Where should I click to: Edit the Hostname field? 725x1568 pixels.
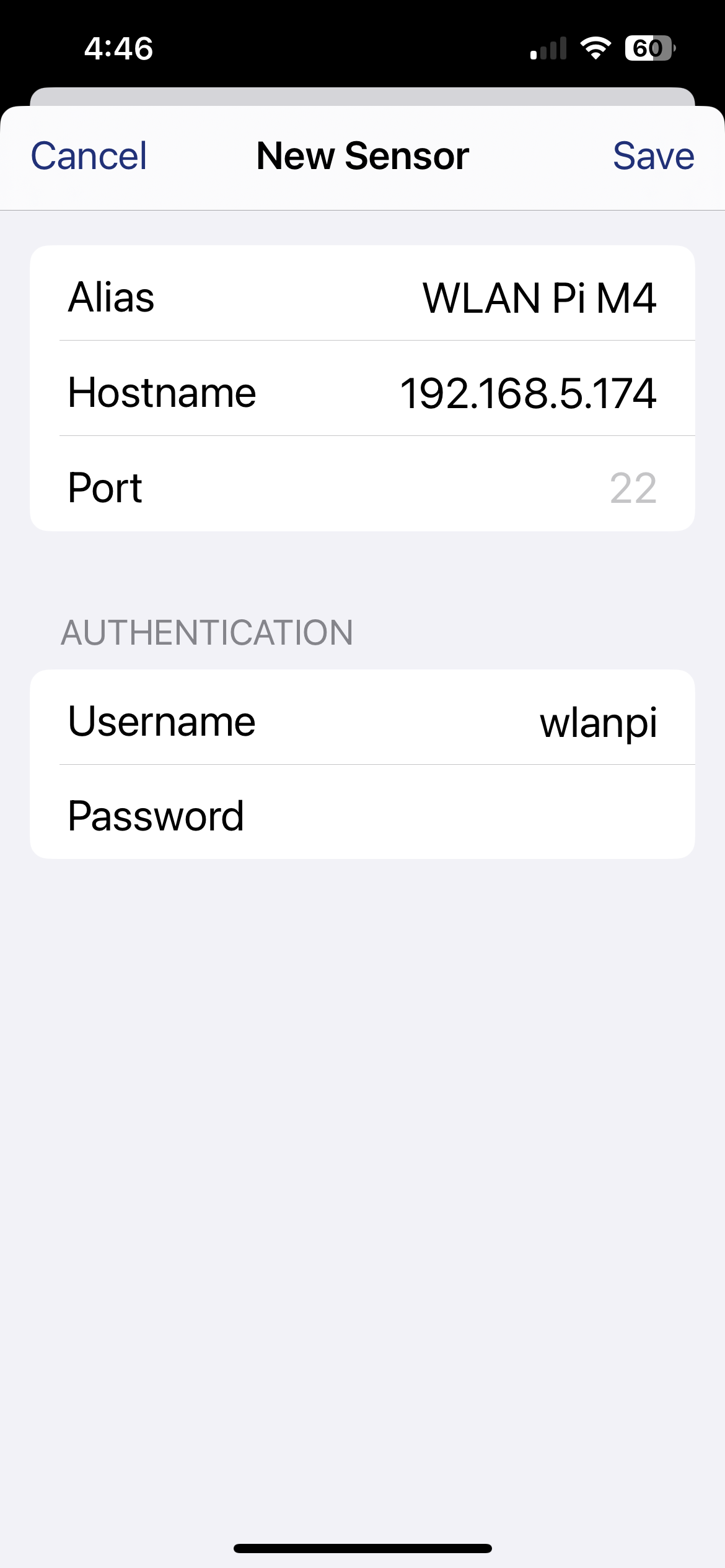click(527, 393)
